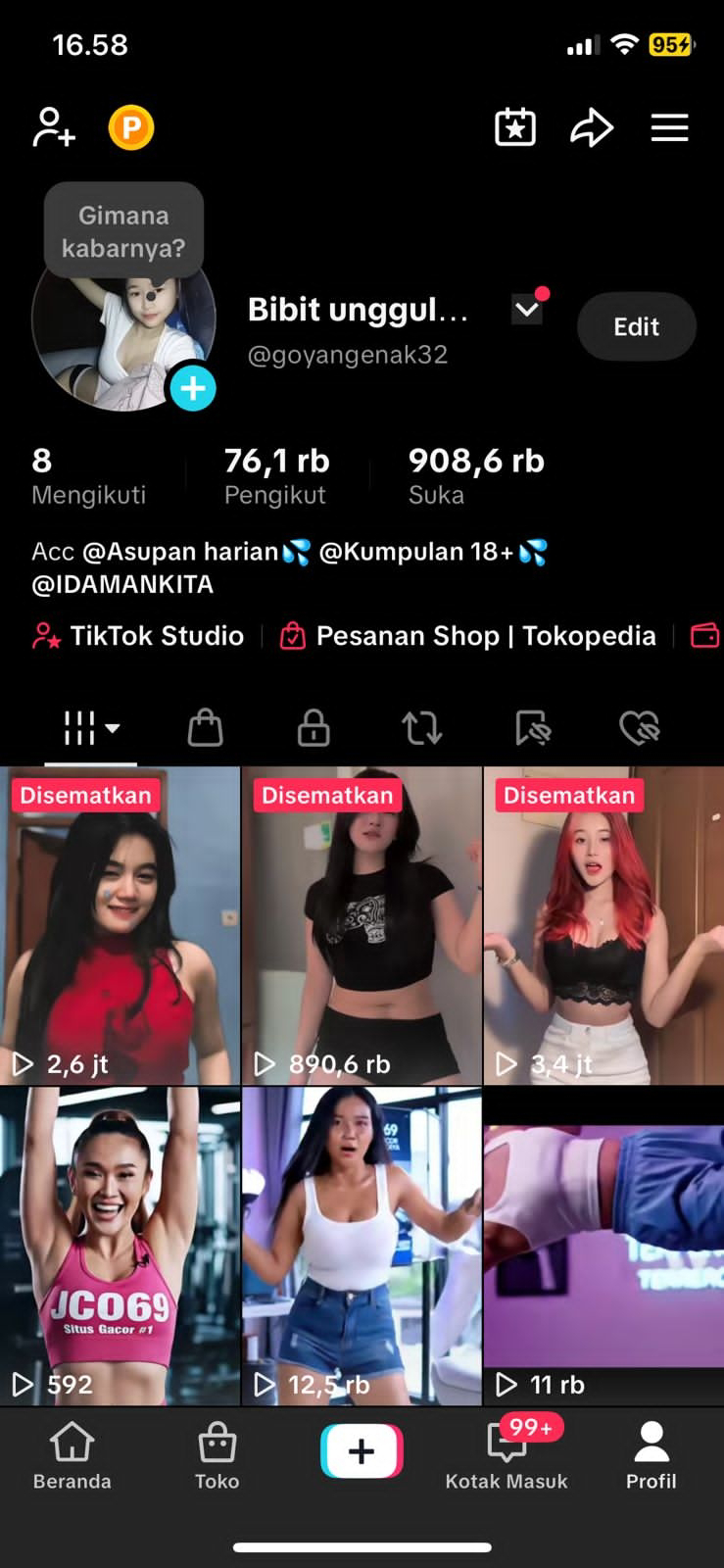Open the calendar star icon
The height and width of the screenshot is (1568, 724).
click(515, 127)
